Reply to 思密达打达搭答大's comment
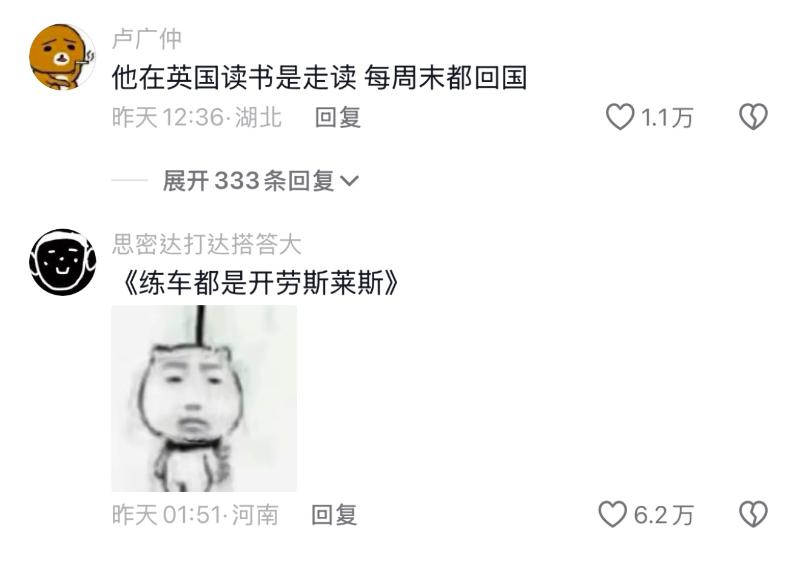The width and height of the screenshot is (800, 561). click(334, 515)
